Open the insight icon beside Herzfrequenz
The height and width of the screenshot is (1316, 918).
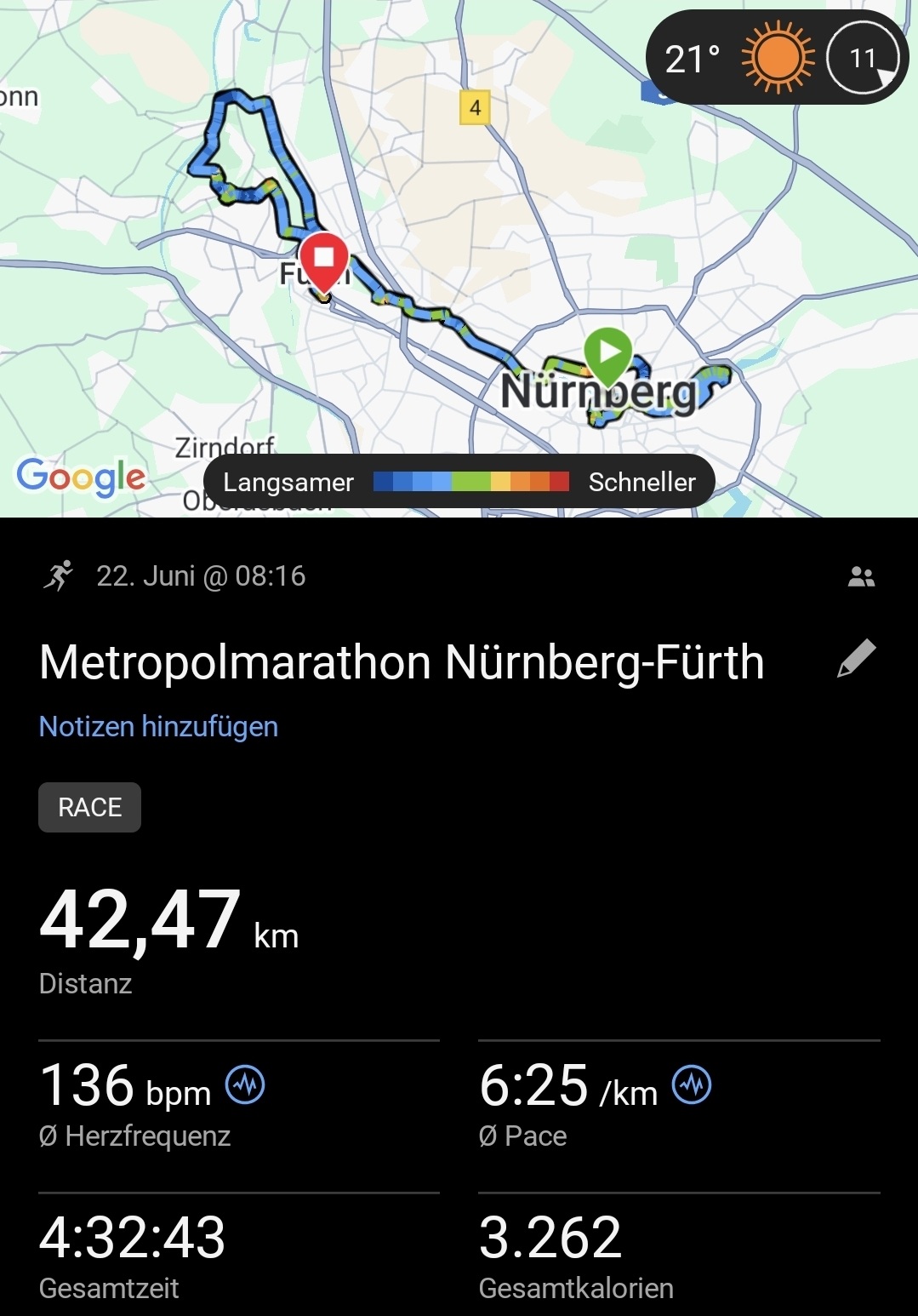point(245,1085)
